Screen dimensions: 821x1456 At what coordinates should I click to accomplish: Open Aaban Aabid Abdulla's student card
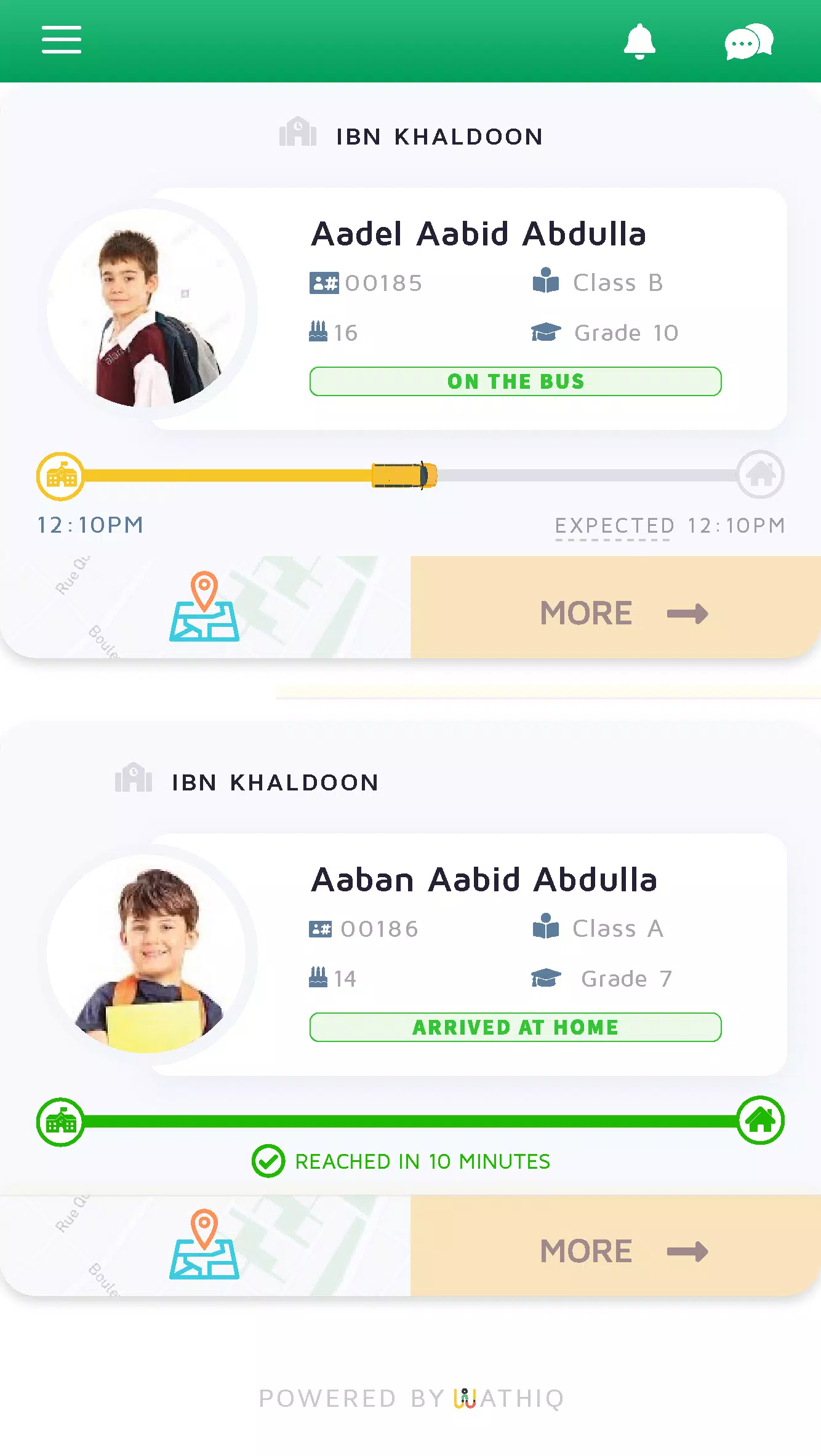[x=468, y=955]
